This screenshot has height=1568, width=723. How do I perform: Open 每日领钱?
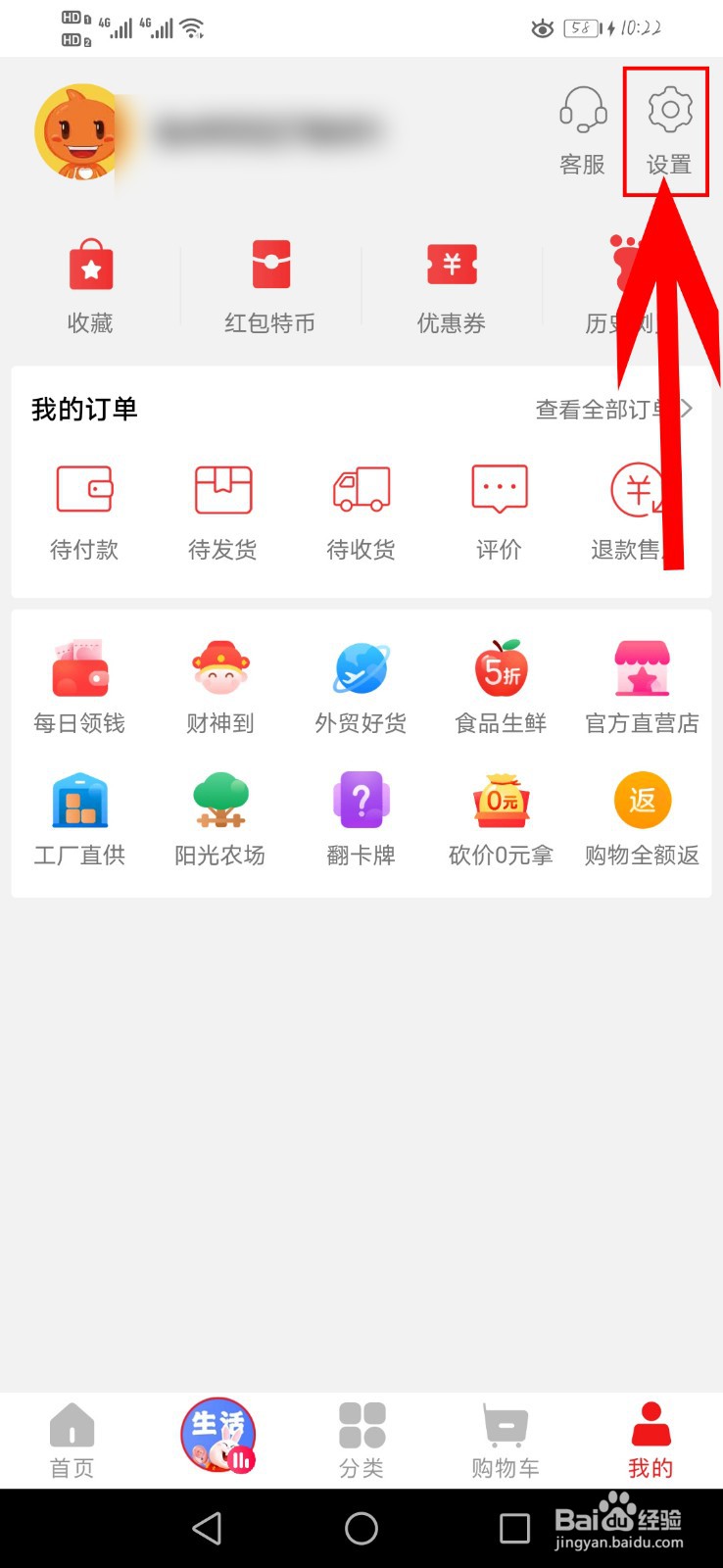79,687
